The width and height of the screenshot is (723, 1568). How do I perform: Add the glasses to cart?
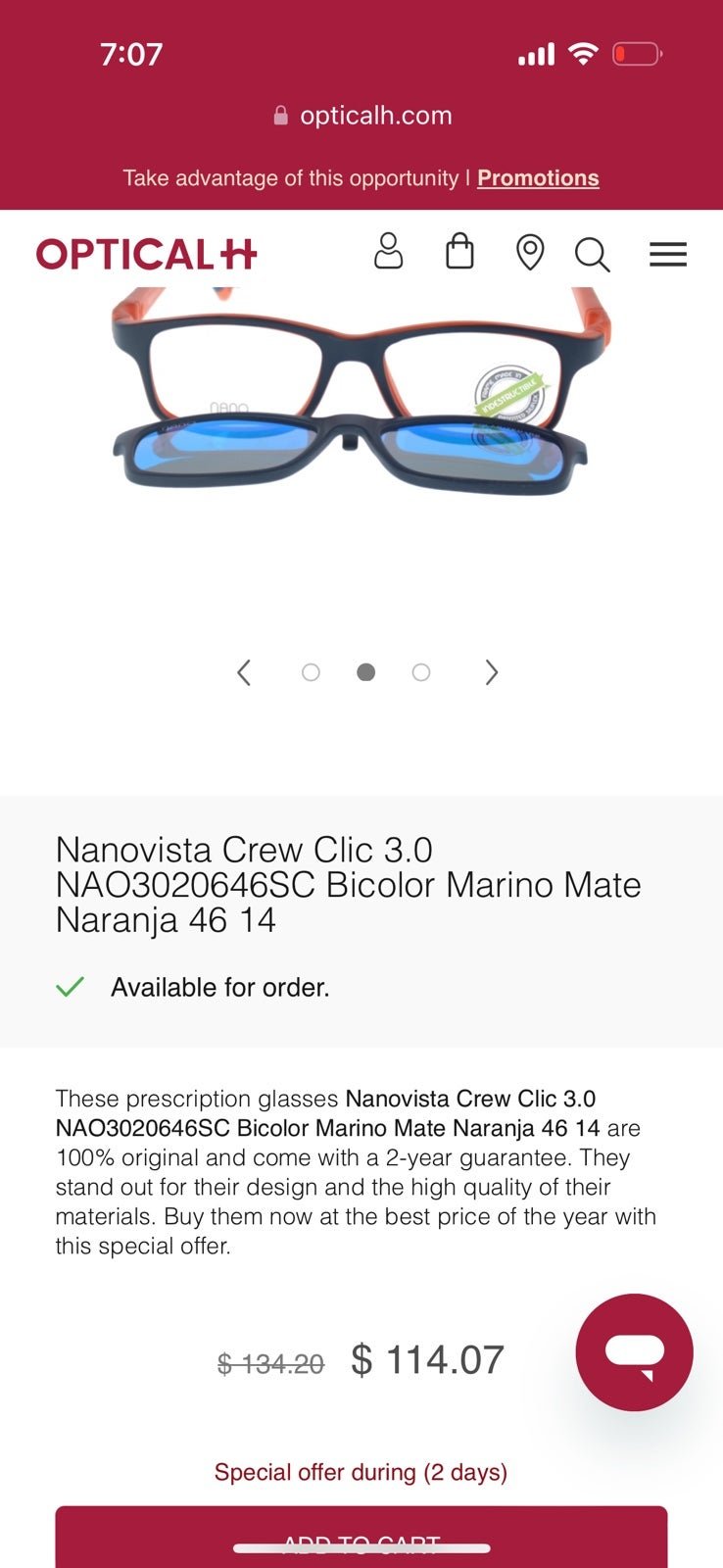click(361, 1537)
